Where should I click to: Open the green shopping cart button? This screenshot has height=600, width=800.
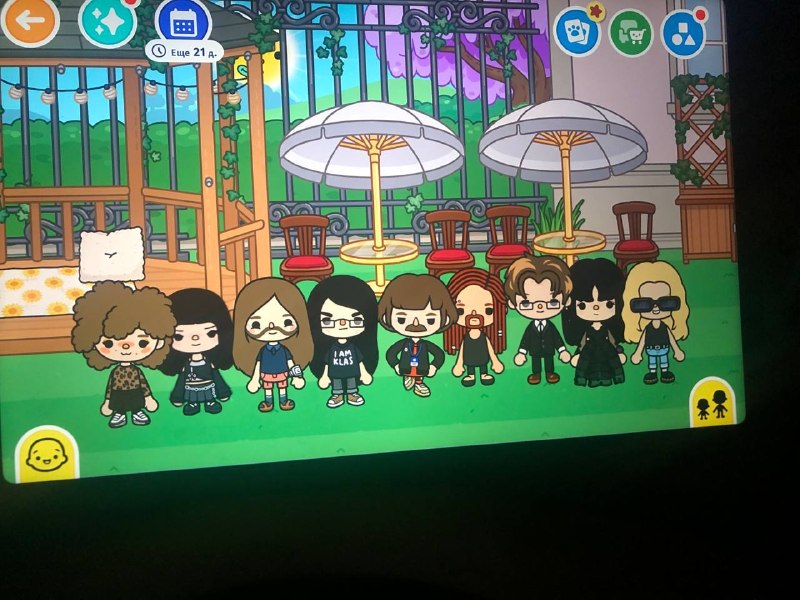[x=631, y=33]
